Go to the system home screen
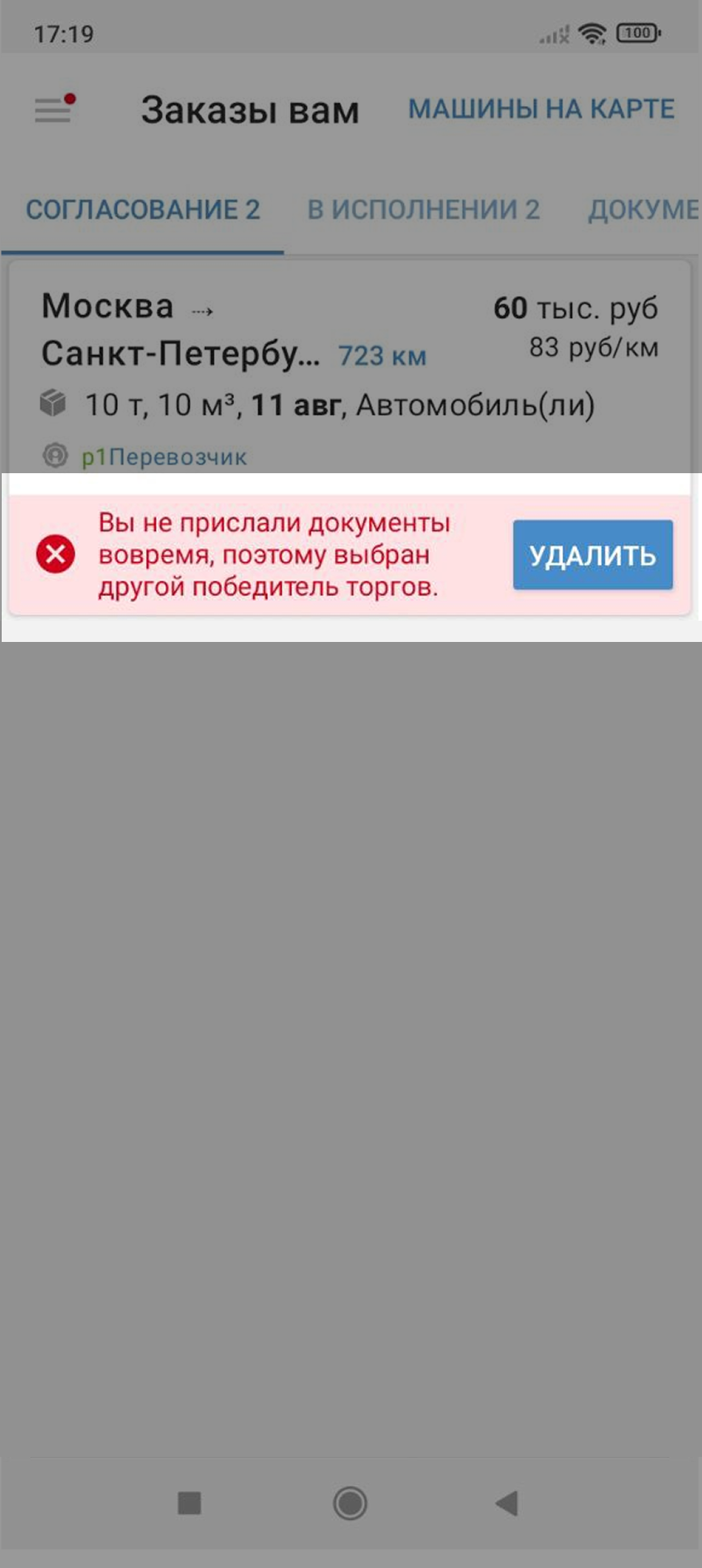The width and height of the screenshot is (702, 1568). tap(350, 1504)
